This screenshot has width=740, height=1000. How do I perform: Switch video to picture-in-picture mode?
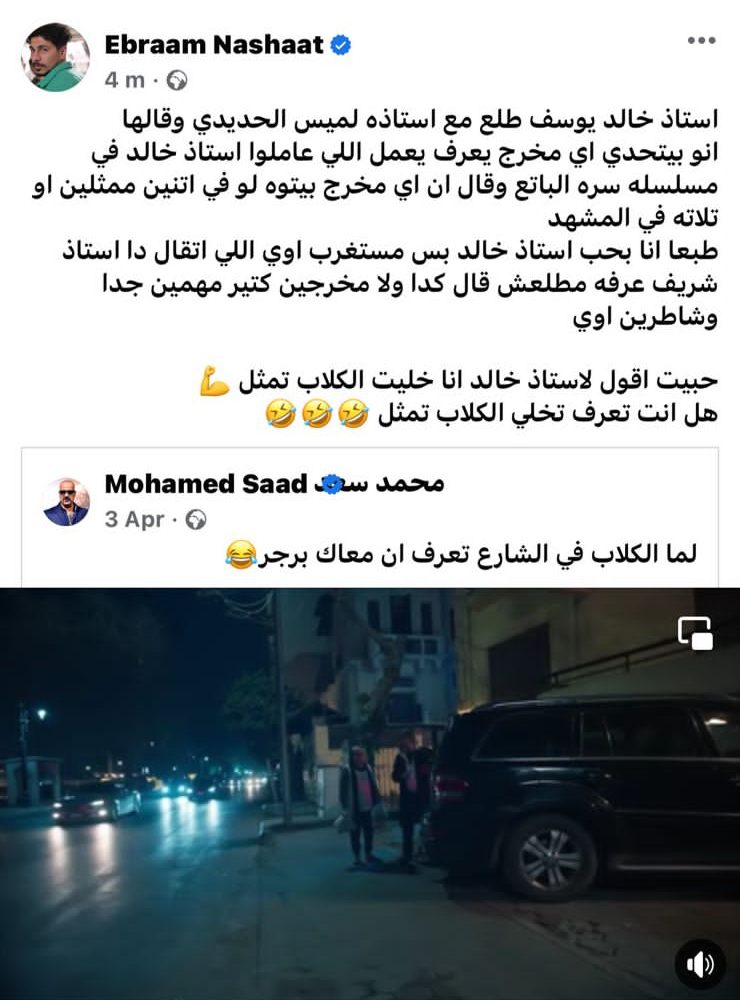pos(694,632)
